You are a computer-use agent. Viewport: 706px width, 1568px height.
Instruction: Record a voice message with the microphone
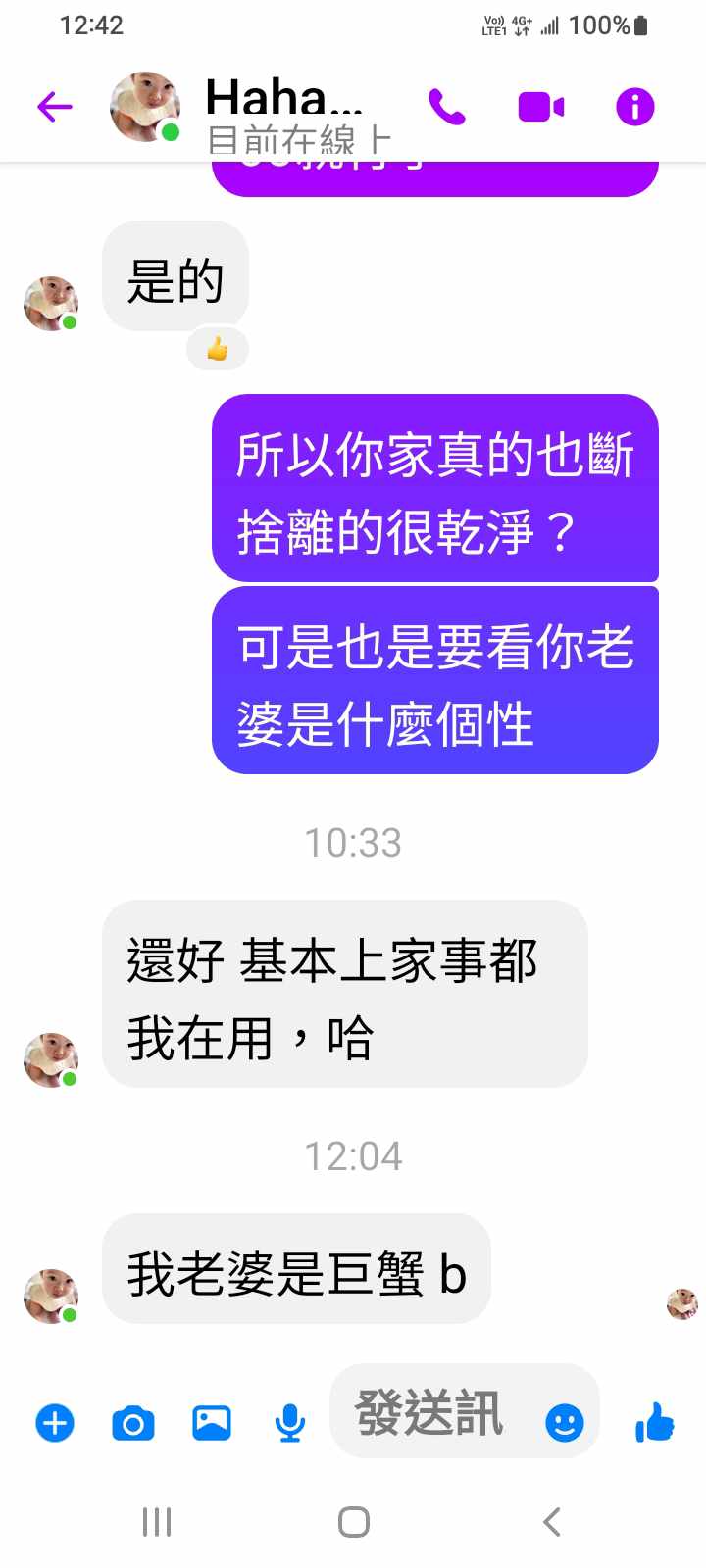click(x=289, y=1422)
